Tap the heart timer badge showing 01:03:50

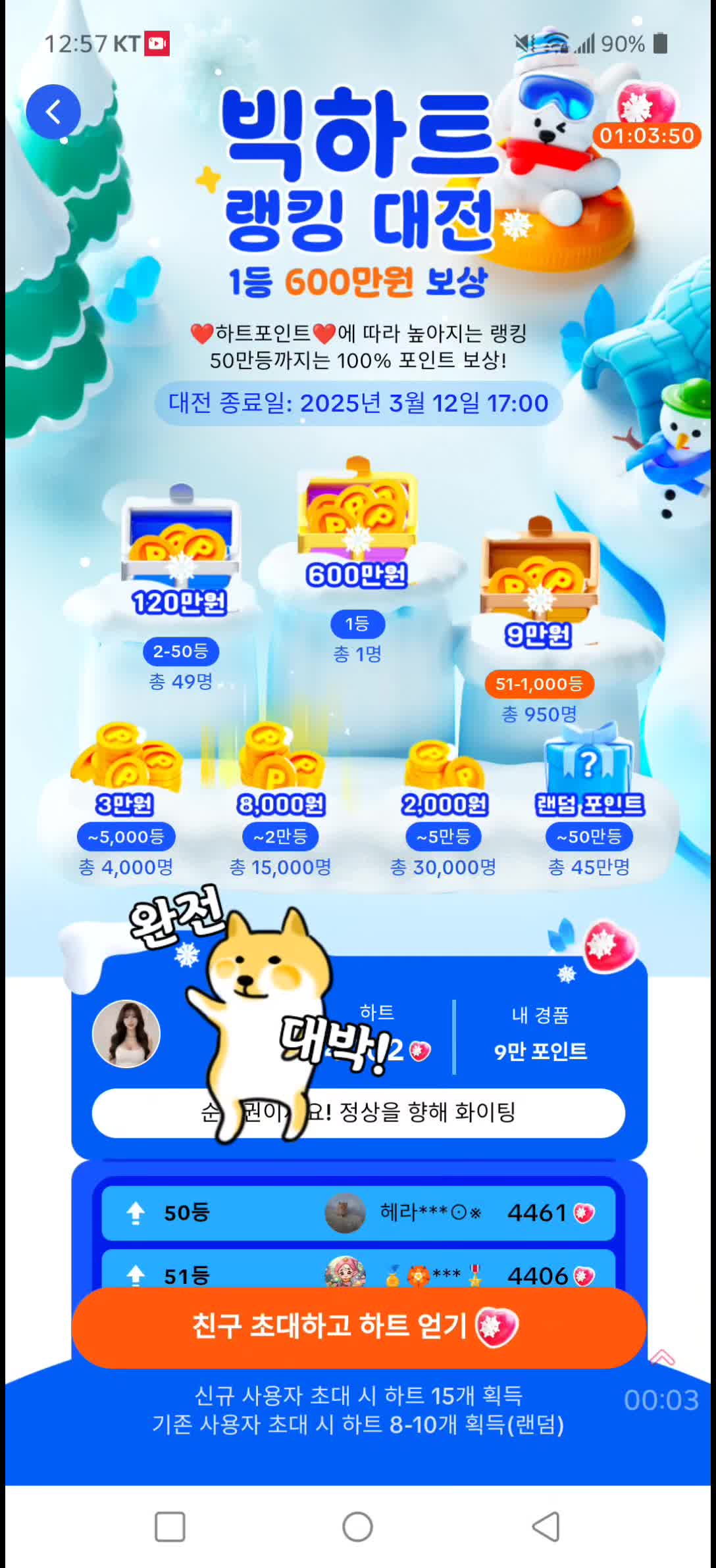pos(646,135)
